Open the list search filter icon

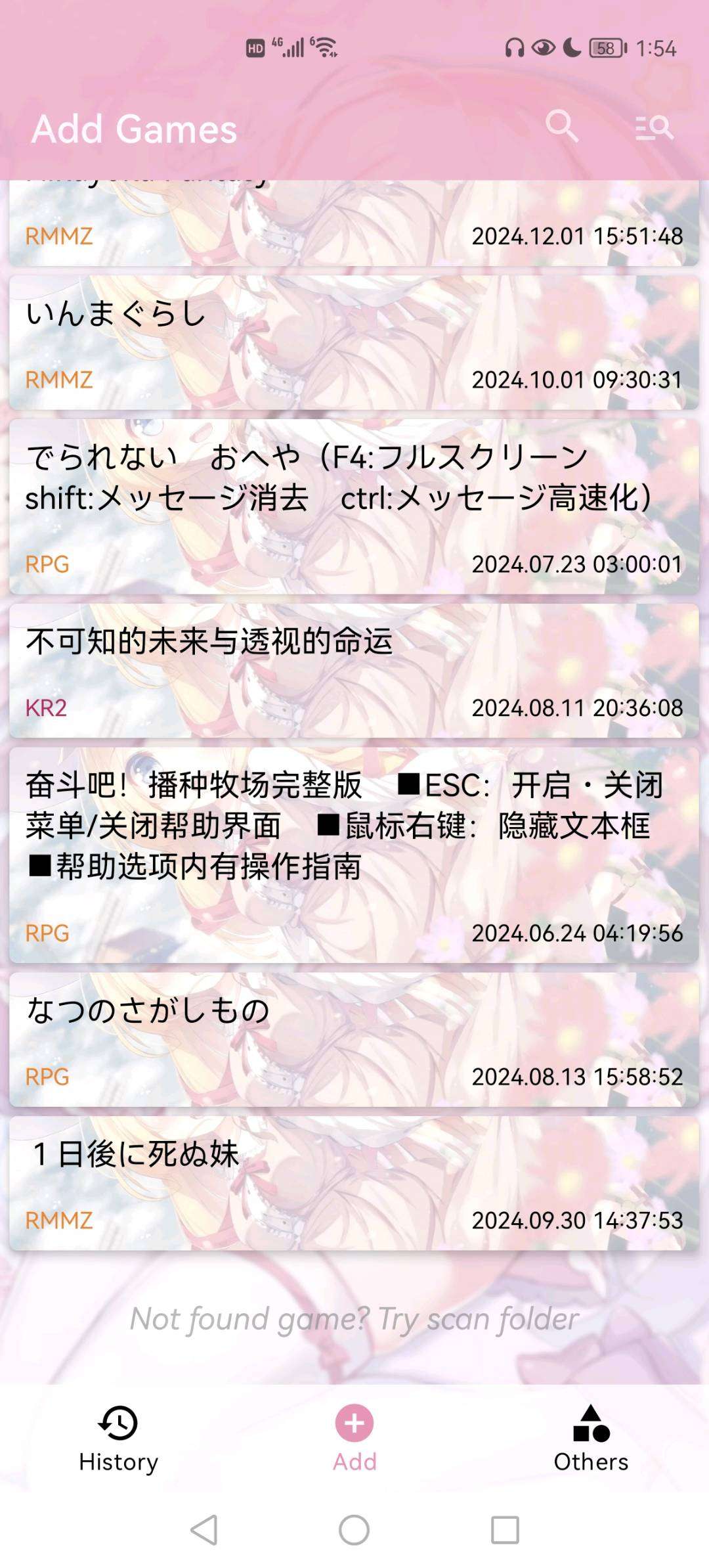click(654, 127)
